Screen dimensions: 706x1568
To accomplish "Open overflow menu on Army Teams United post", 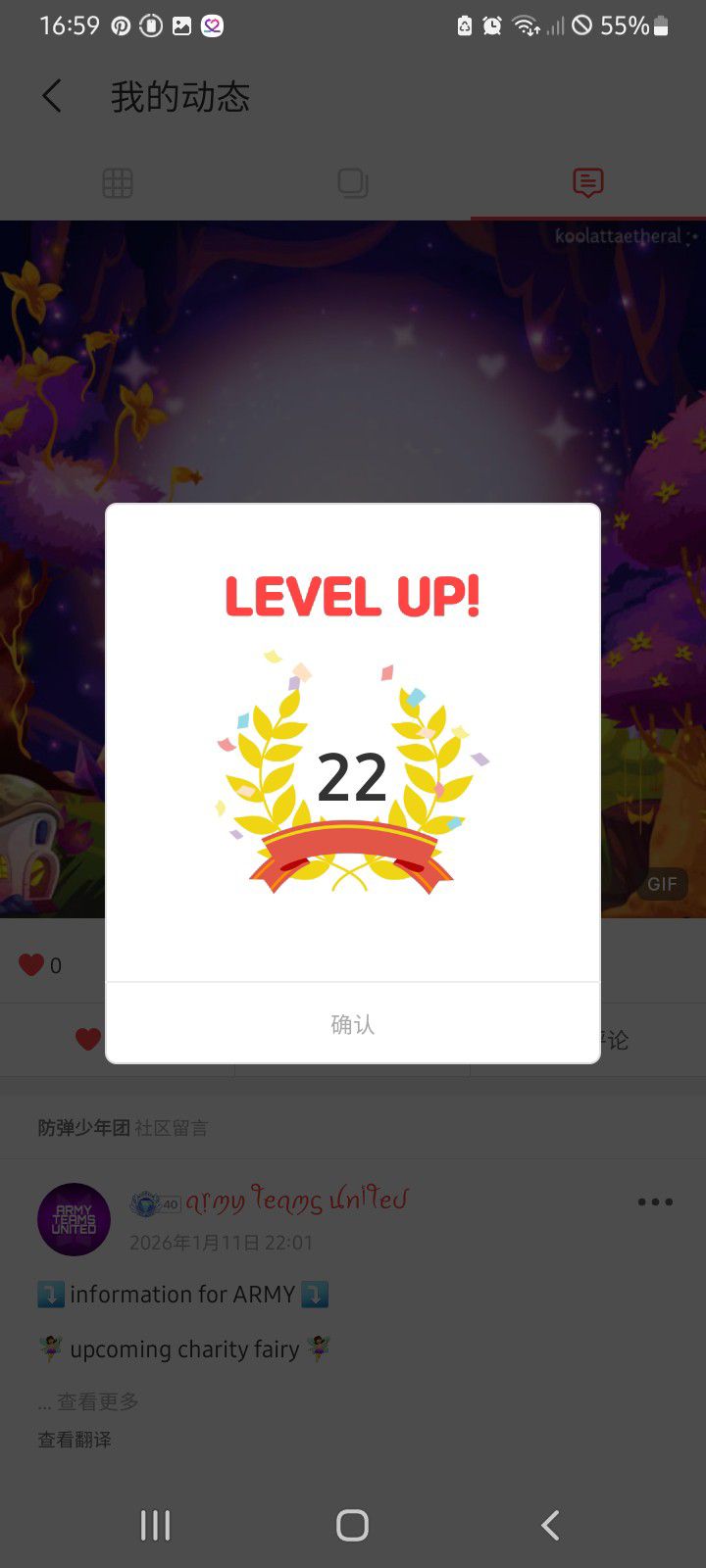I will point(655,1201).
